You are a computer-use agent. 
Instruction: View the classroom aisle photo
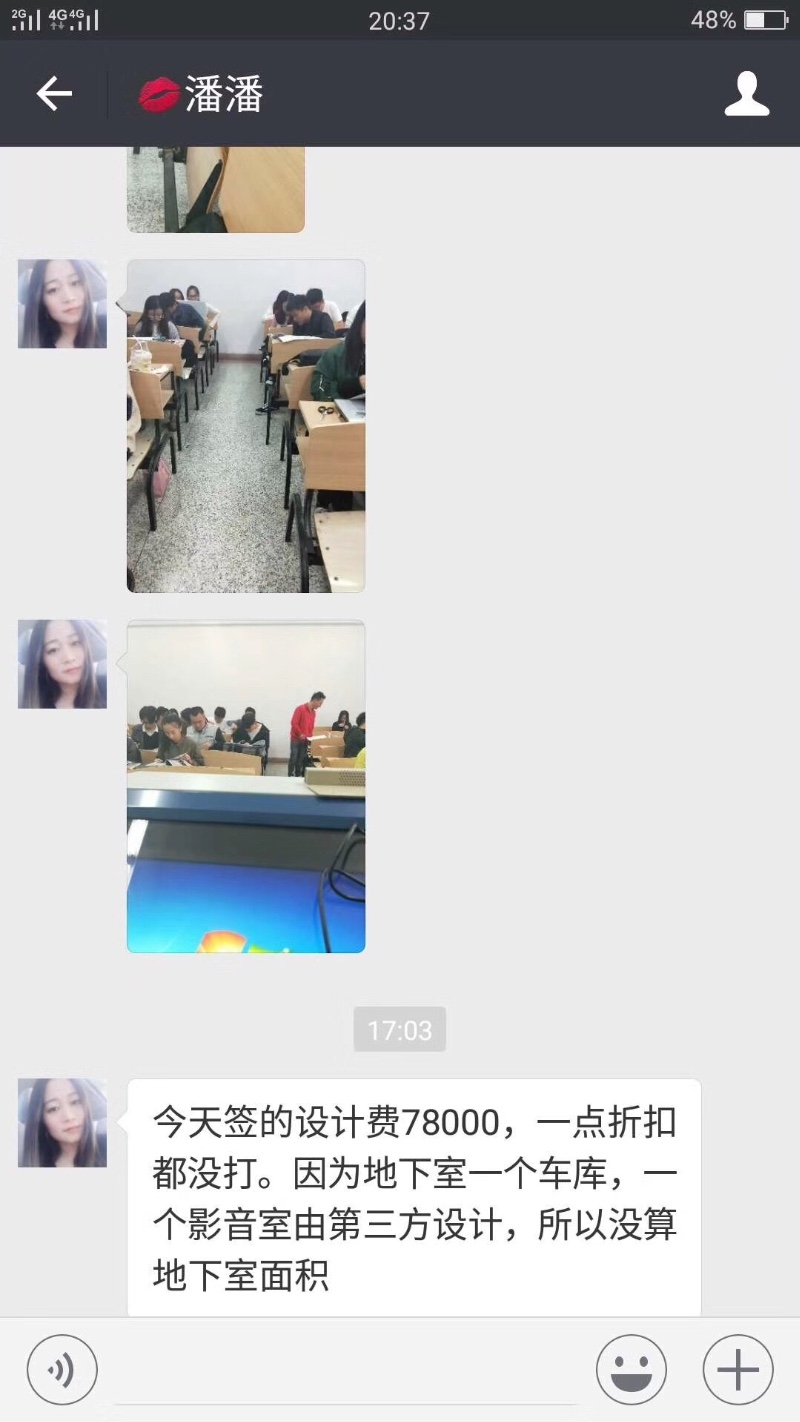click(246, 426)
